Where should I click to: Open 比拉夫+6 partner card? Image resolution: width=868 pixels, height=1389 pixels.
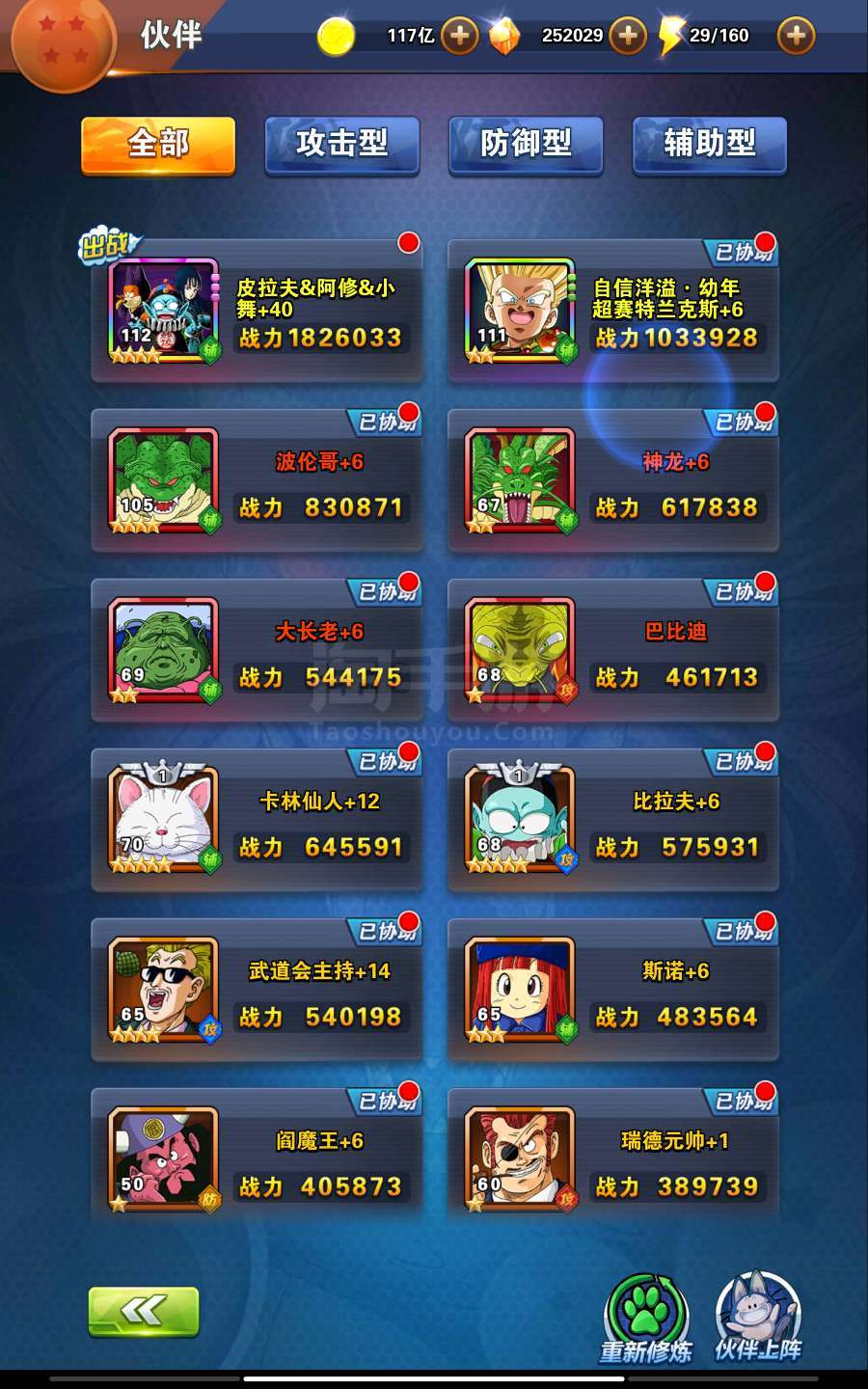click(x=613, y=821)
